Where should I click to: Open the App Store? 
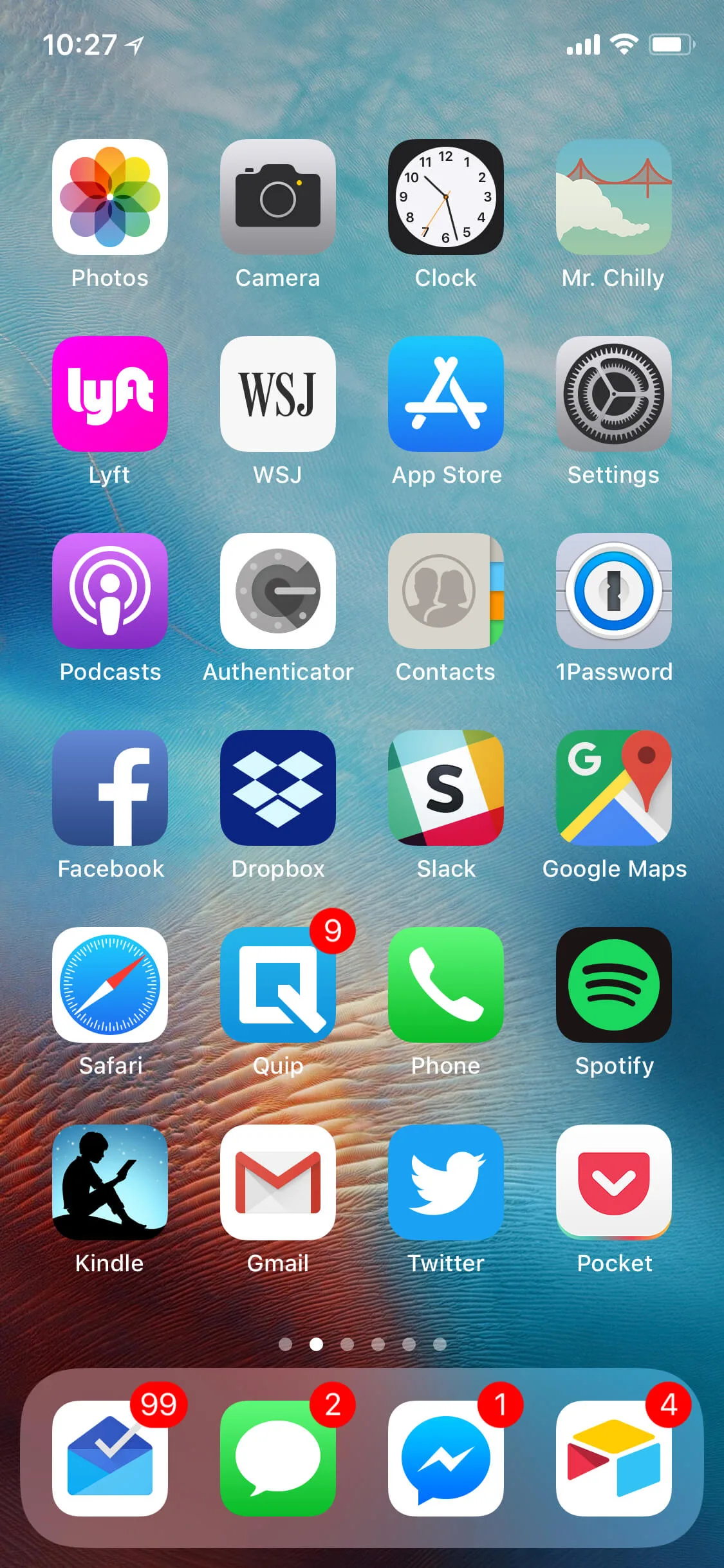point(446,394)
